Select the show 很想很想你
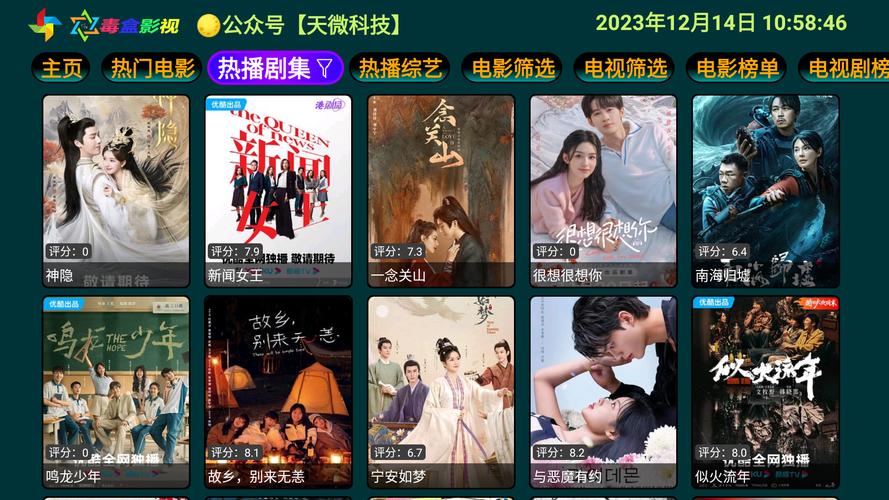Screen dimensions: 889x500 603,190
